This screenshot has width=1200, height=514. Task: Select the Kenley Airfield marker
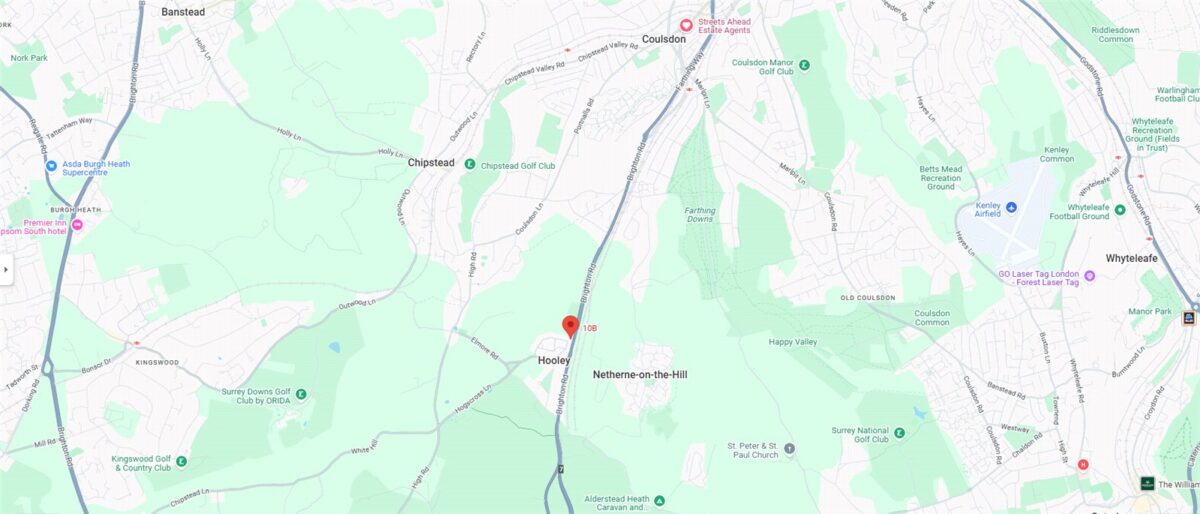1011,207
